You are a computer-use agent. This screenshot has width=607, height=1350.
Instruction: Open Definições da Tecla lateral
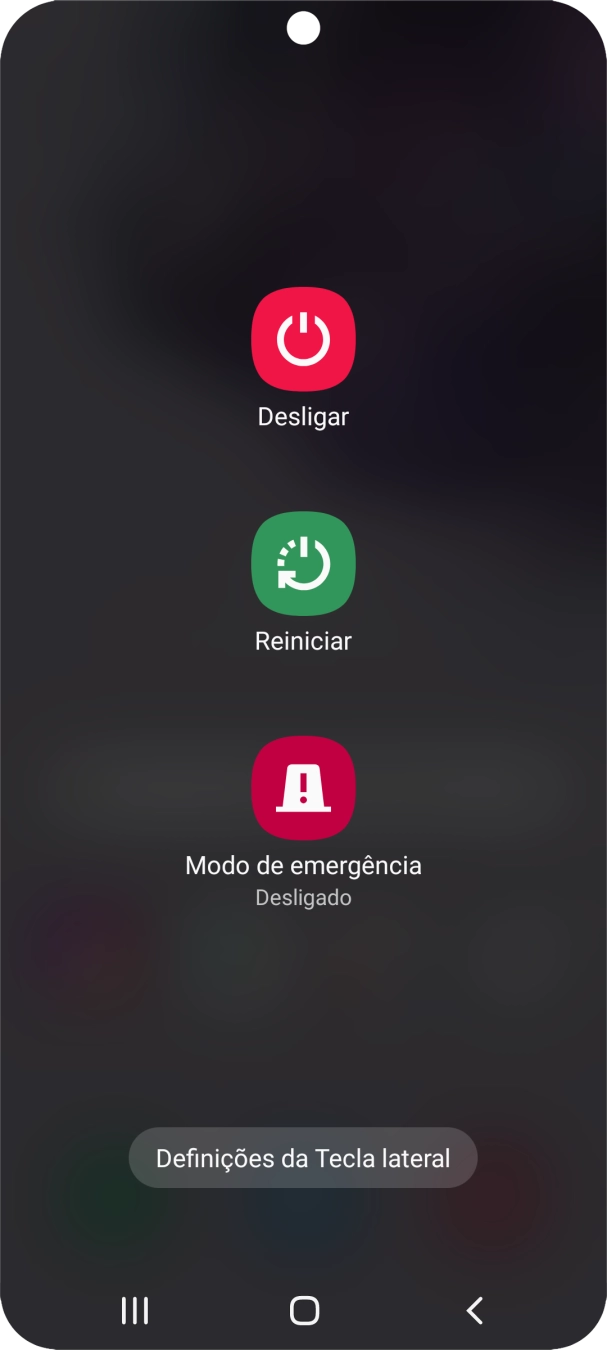coord(303,1158)
